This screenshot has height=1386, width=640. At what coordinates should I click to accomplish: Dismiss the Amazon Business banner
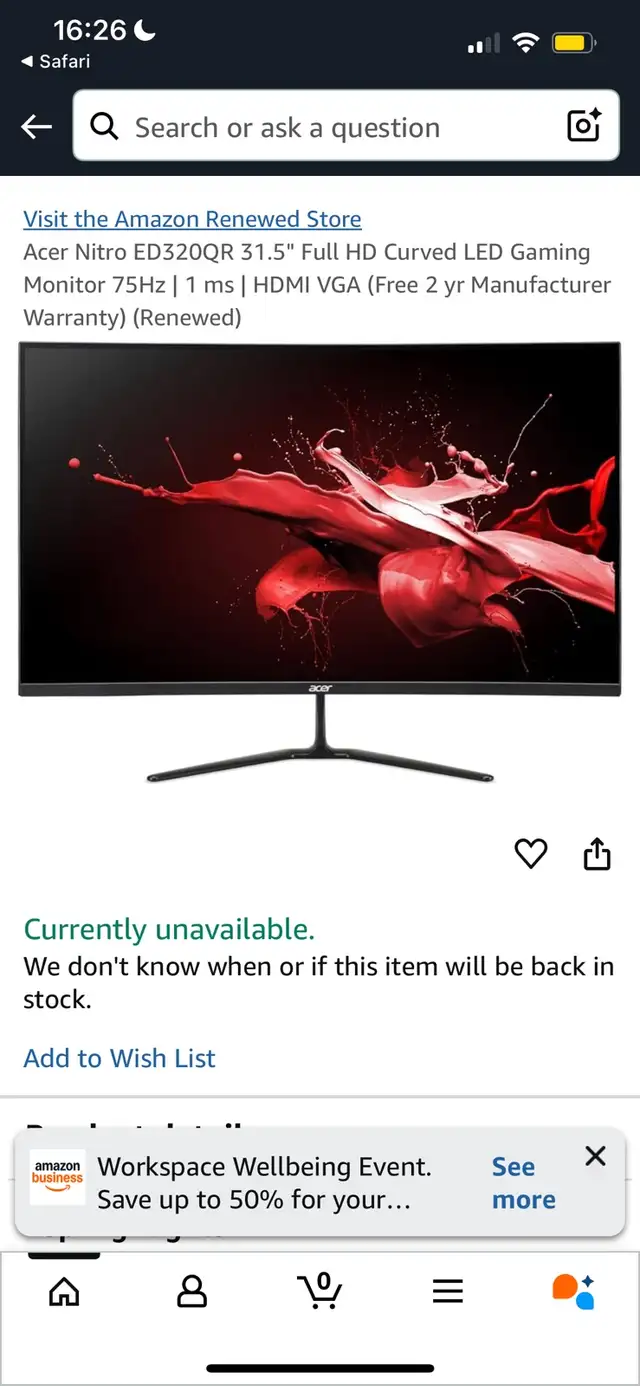coord(595,1156)
